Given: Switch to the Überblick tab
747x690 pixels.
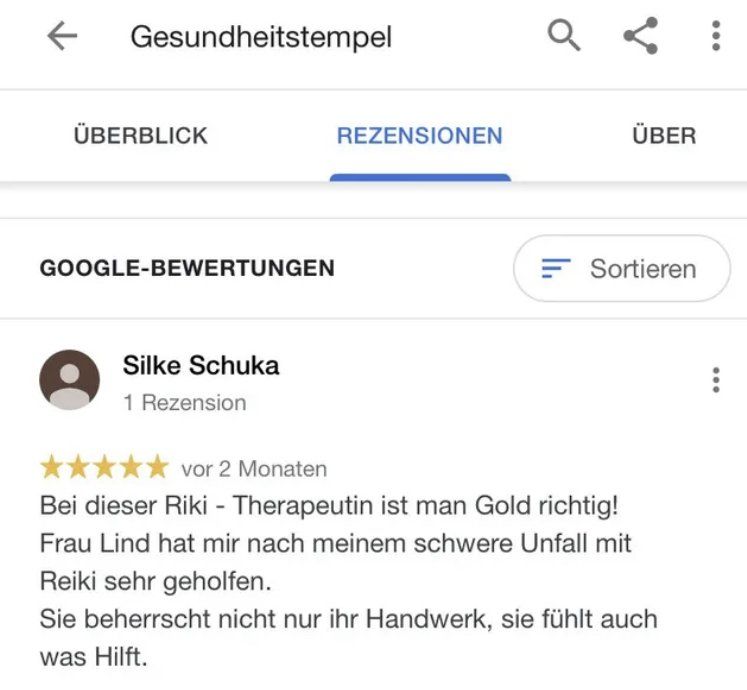Looking at the screenshot, I should tap(141, 136).
